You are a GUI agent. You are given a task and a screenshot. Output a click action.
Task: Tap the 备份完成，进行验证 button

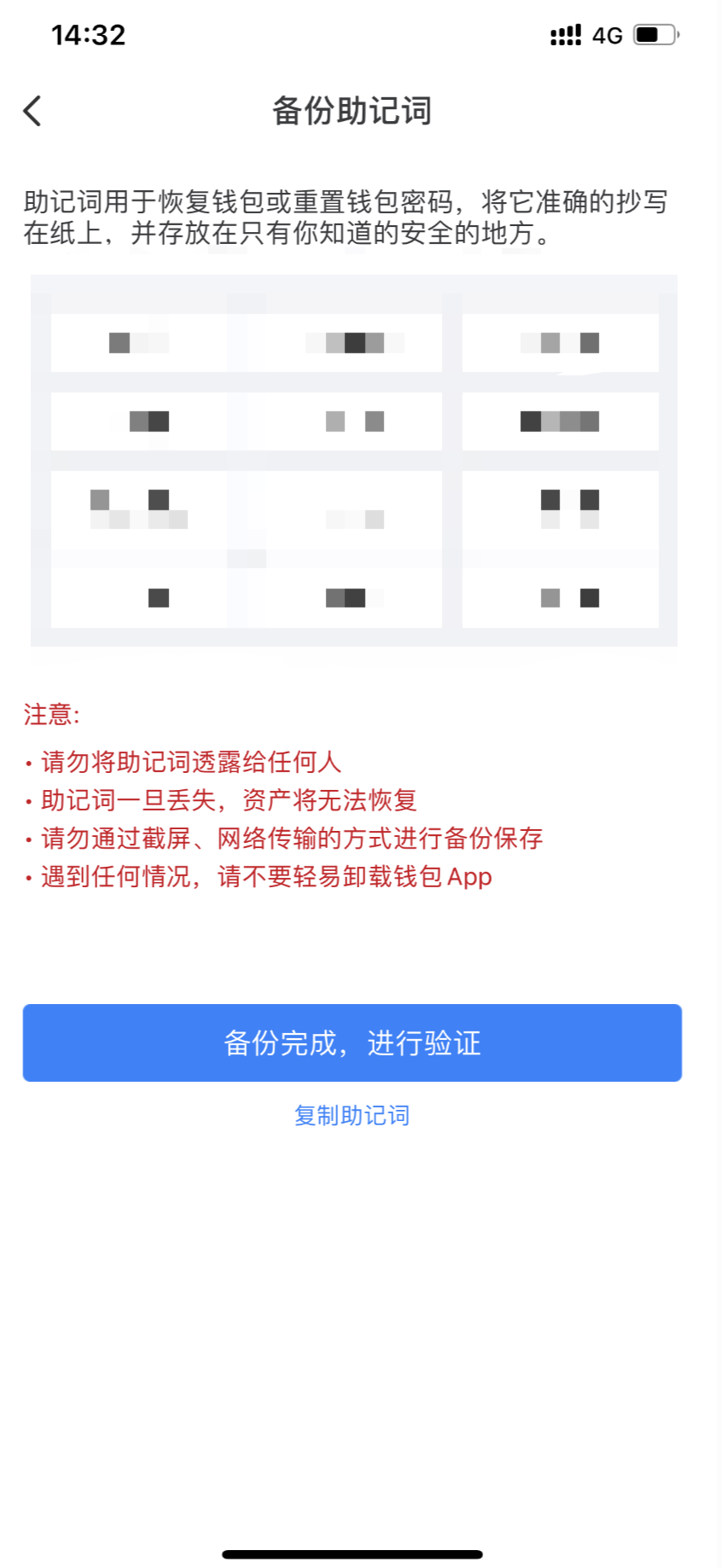[352, 1042]
